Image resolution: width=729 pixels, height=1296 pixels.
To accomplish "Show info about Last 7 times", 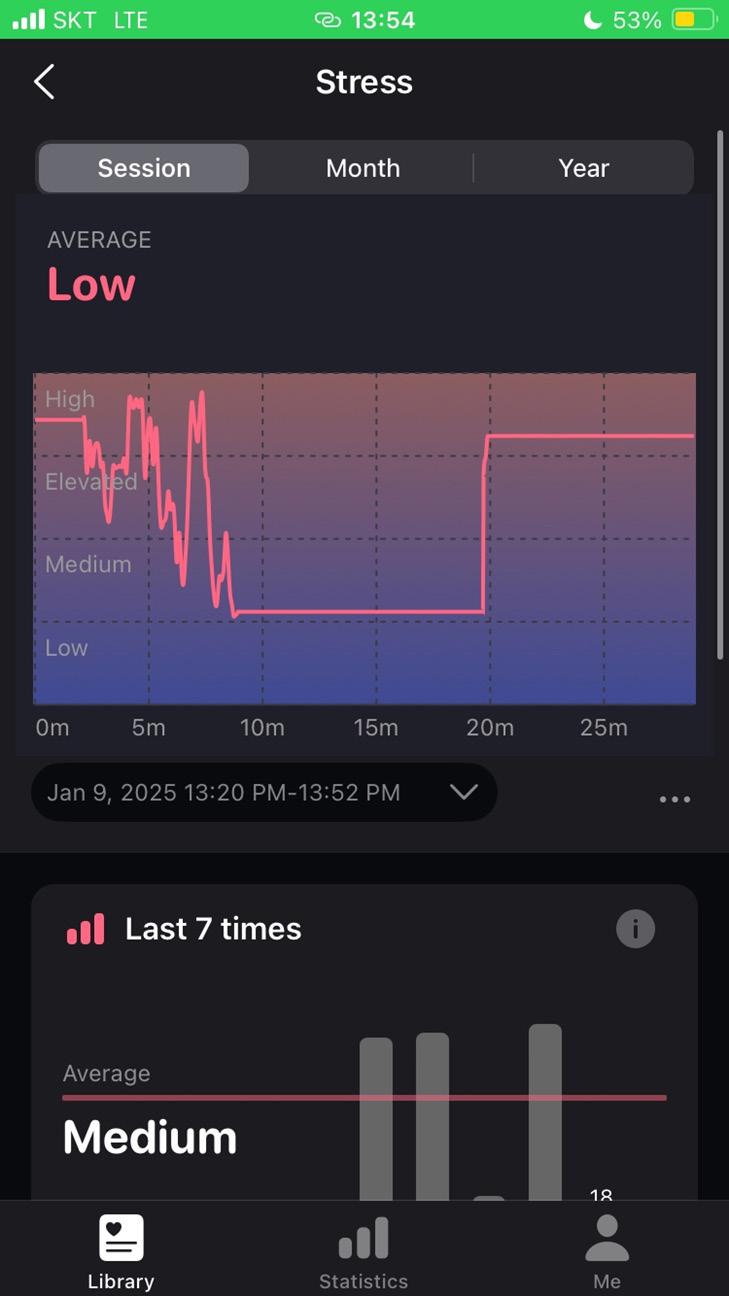I will click(635, 929).
